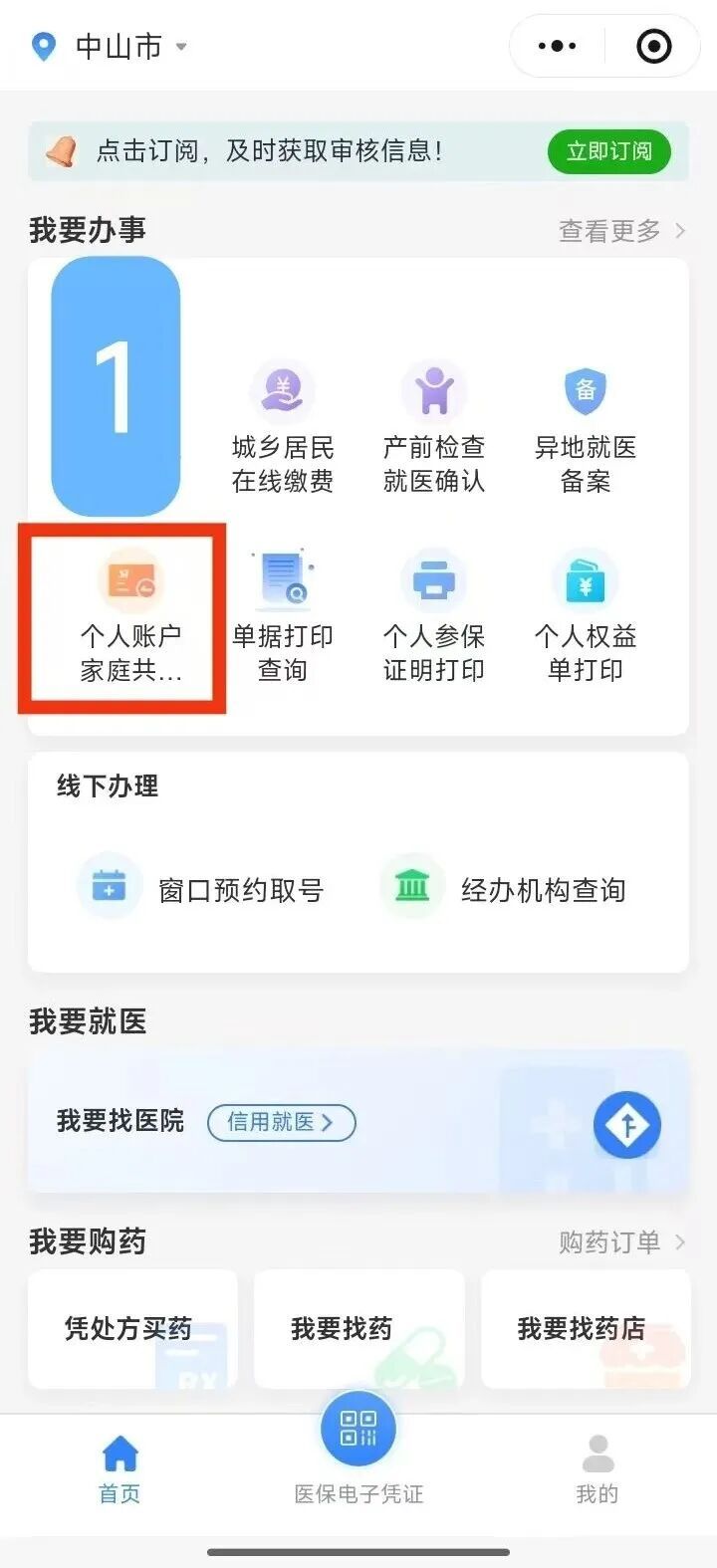Image resolution: width=717 pixels, height=1568 pixels.
Task: Open the 我要找药 card
Action: point(358,1328)
